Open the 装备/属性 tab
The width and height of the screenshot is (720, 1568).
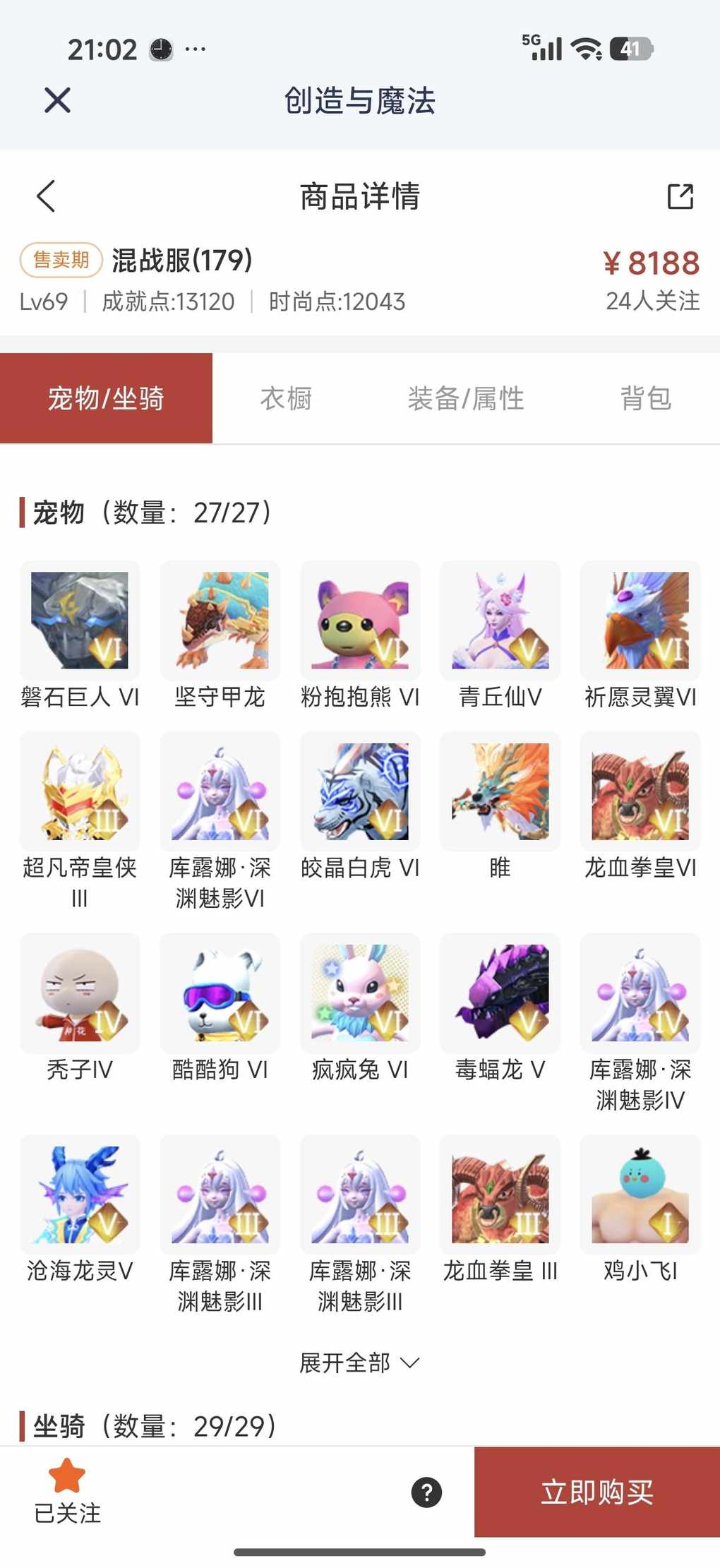click(x=466, y=399)
